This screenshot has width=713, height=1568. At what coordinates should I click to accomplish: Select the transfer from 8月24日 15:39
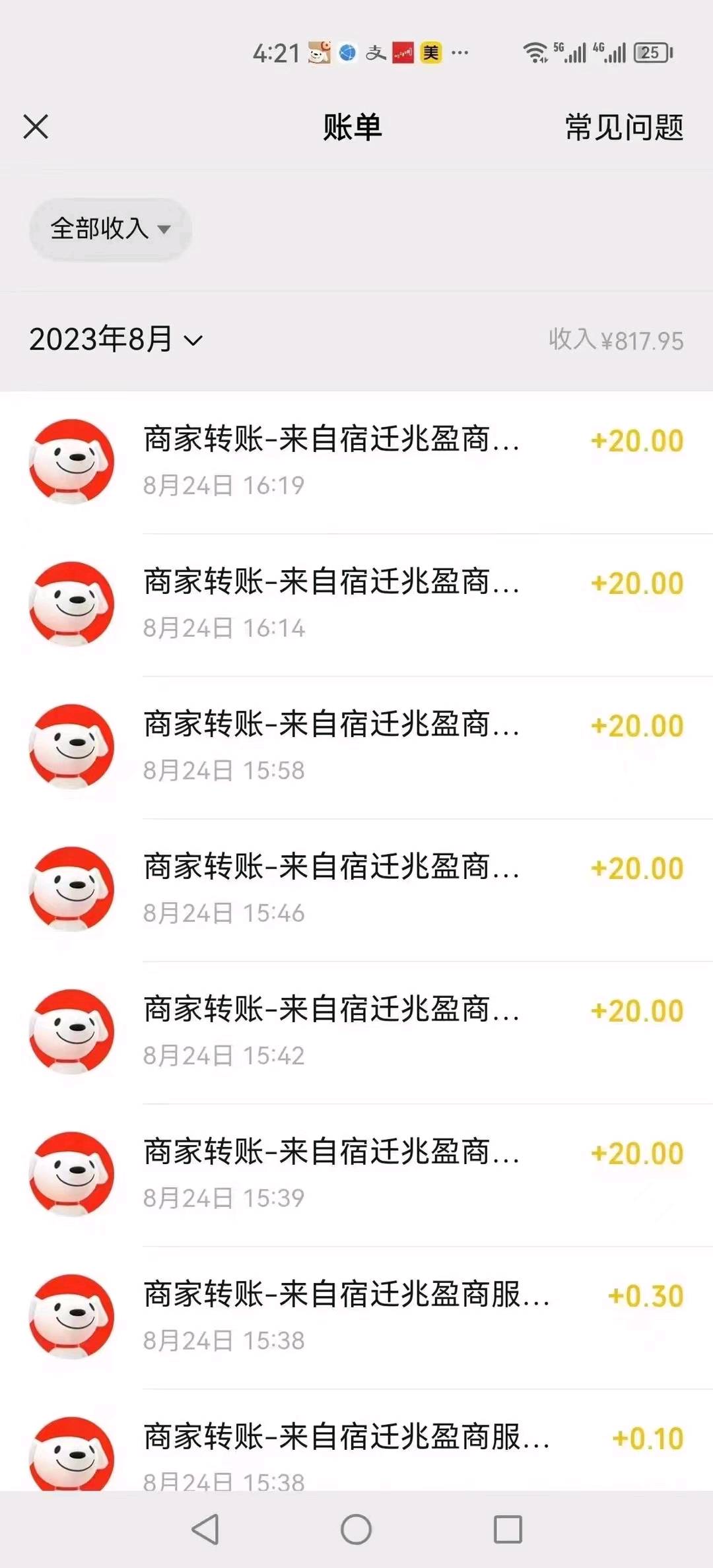pyautogui.click(x=356, y=1174)
